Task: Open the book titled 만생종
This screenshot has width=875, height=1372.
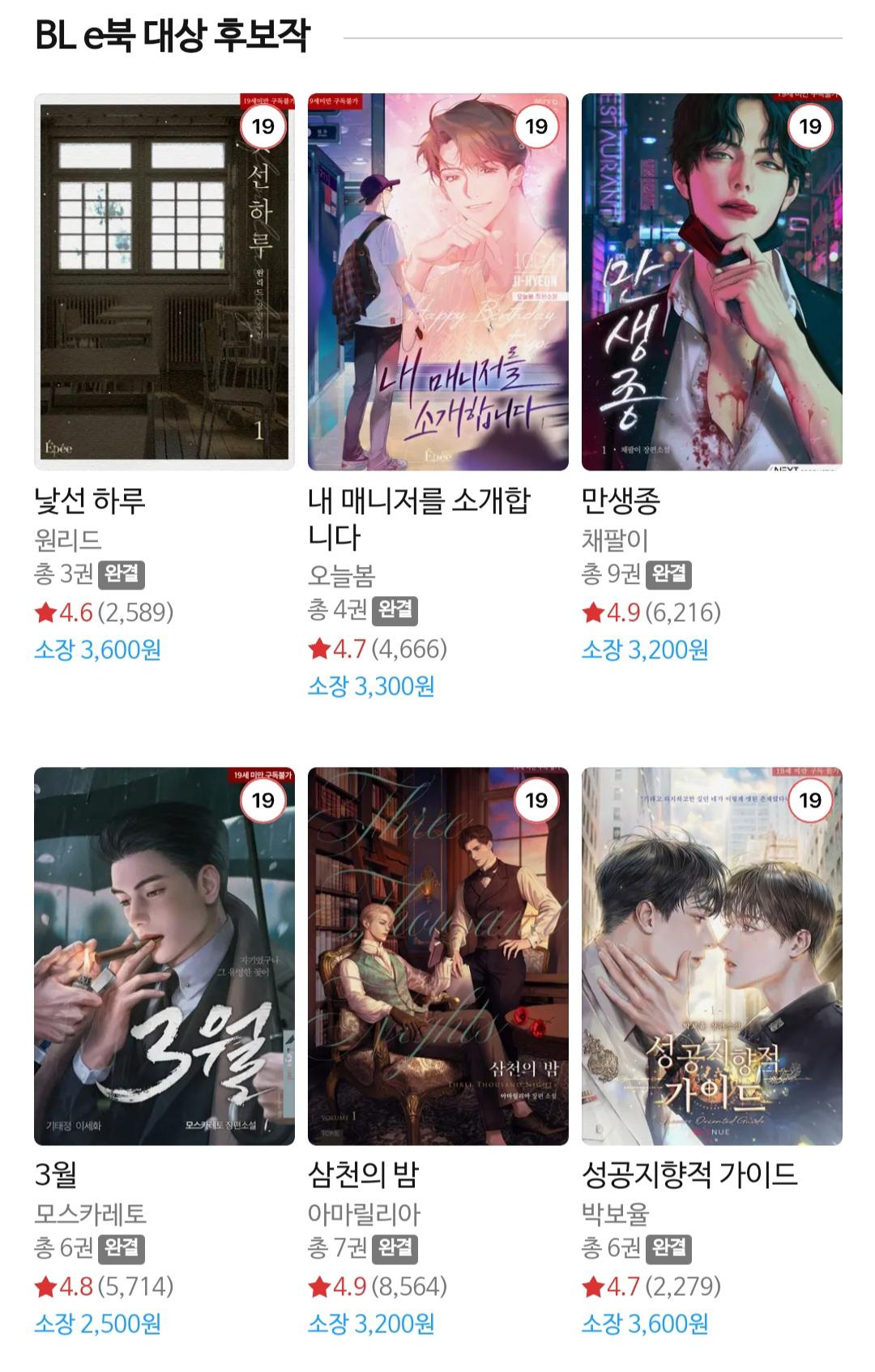Action: (x=621, y=501)
